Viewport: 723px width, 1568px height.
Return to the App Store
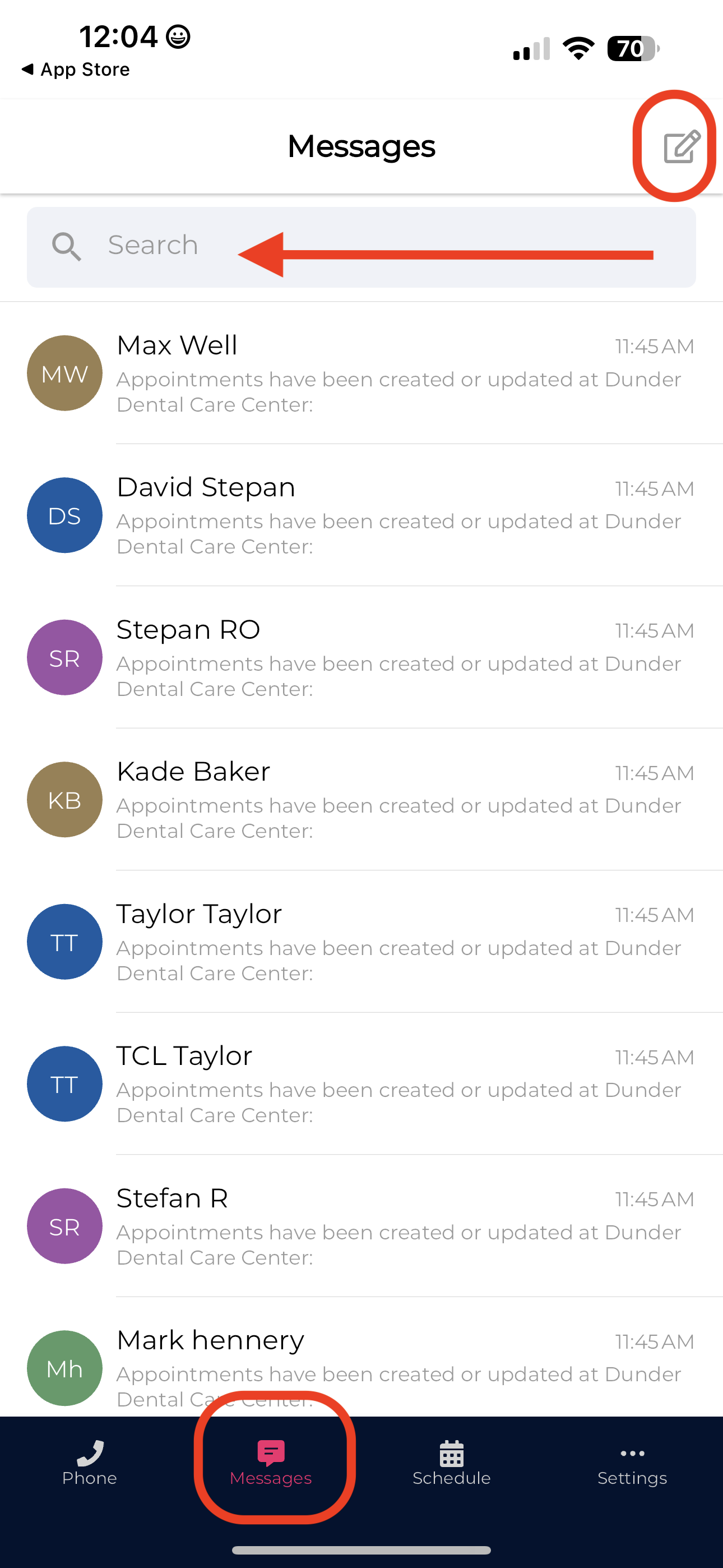click(76, 70)
